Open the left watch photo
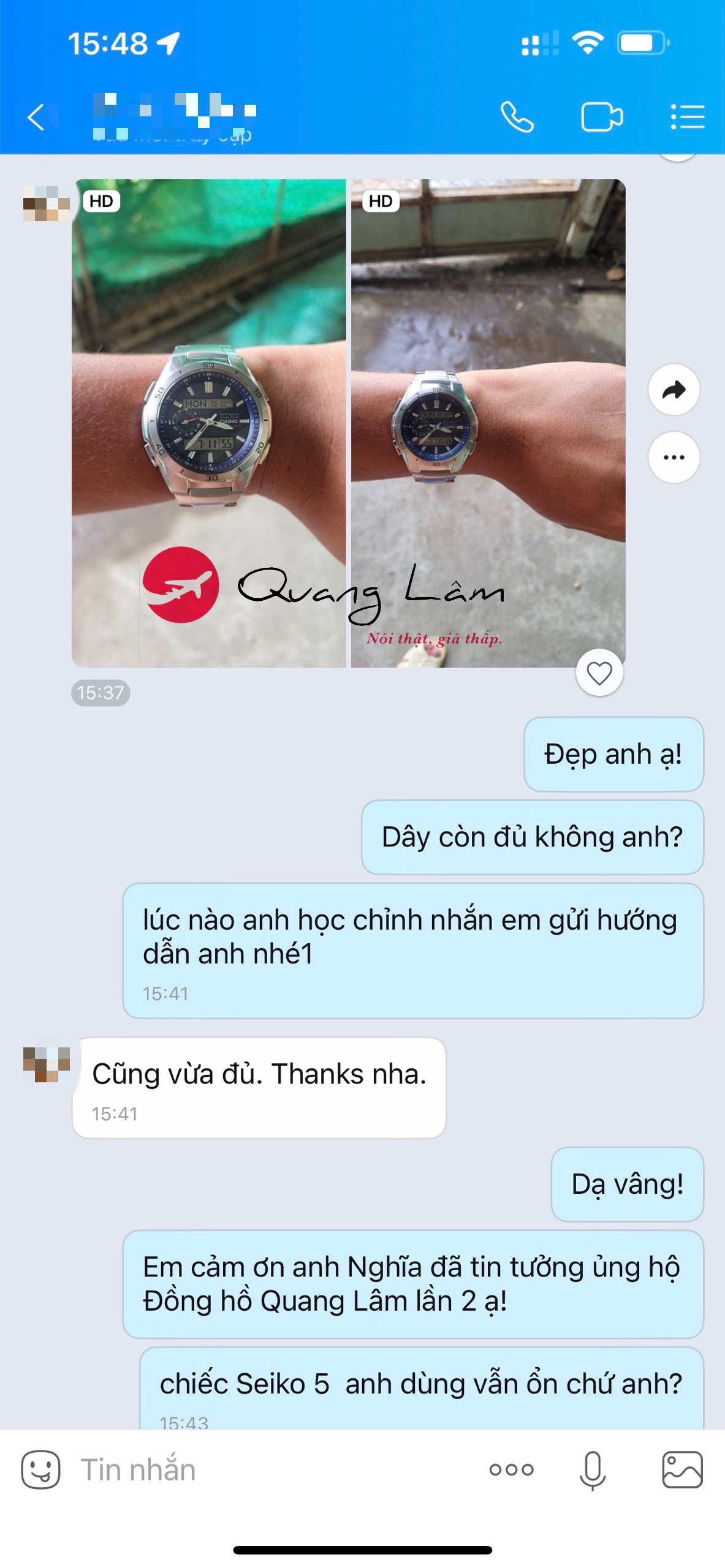Screen dimensions: 725x1568 [208, 423]
